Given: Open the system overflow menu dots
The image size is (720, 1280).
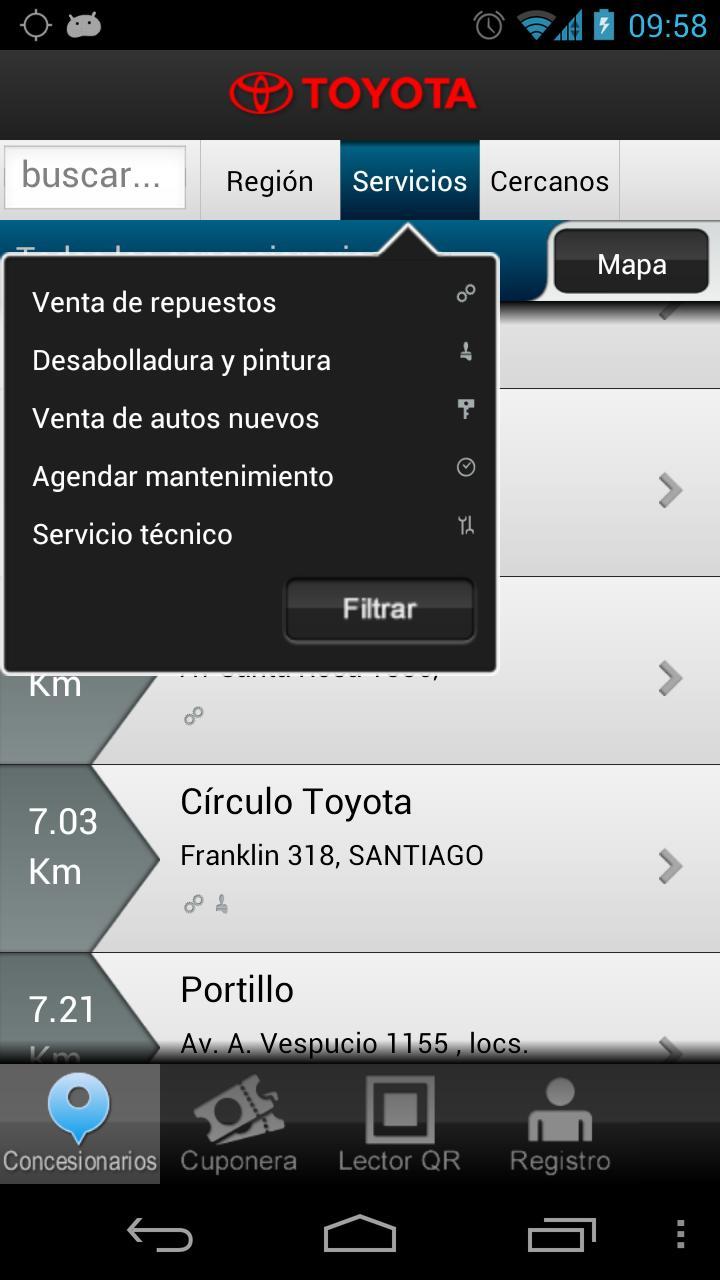Looking at the screenshot, I should click(681, 1235).
